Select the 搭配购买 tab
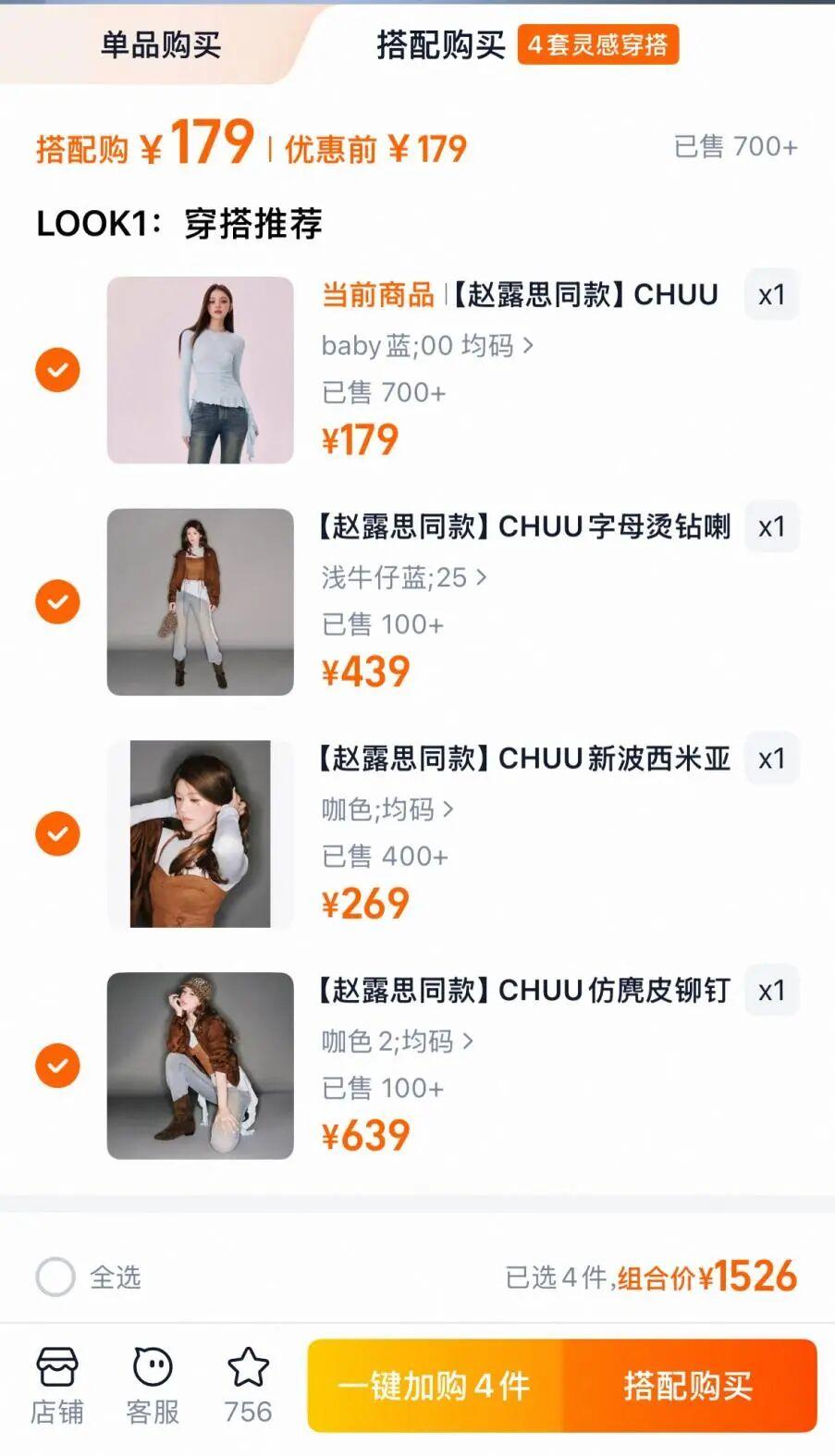 (440, 44)
